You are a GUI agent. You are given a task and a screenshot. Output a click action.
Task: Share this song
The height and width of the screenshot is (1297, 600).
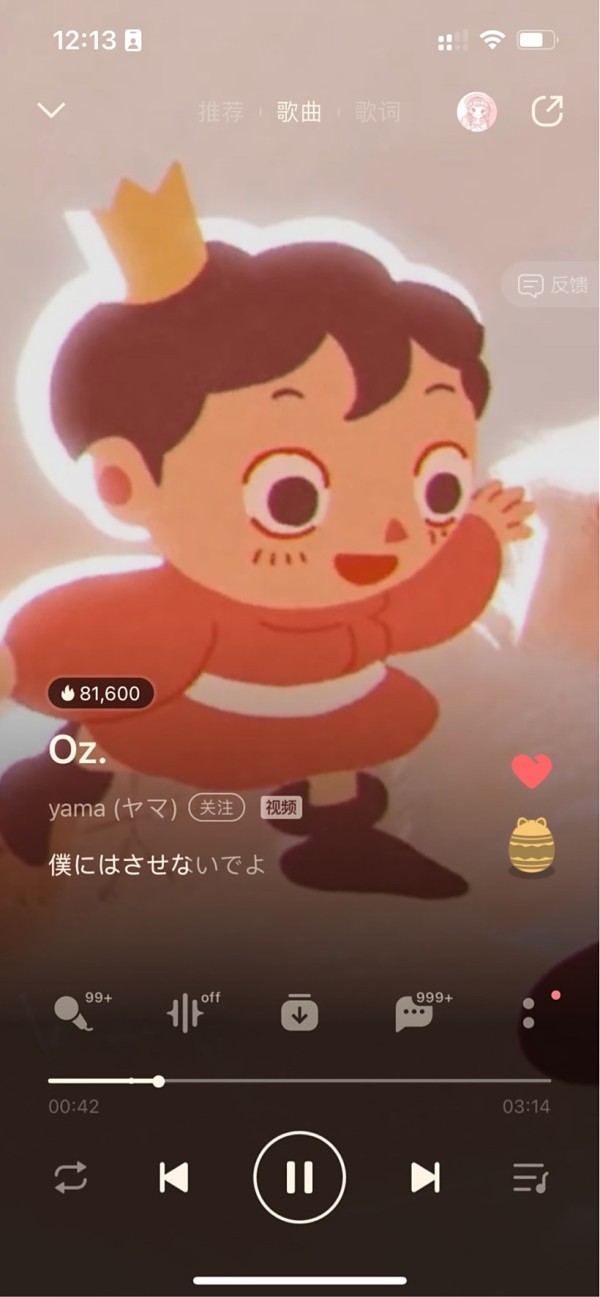547,111
